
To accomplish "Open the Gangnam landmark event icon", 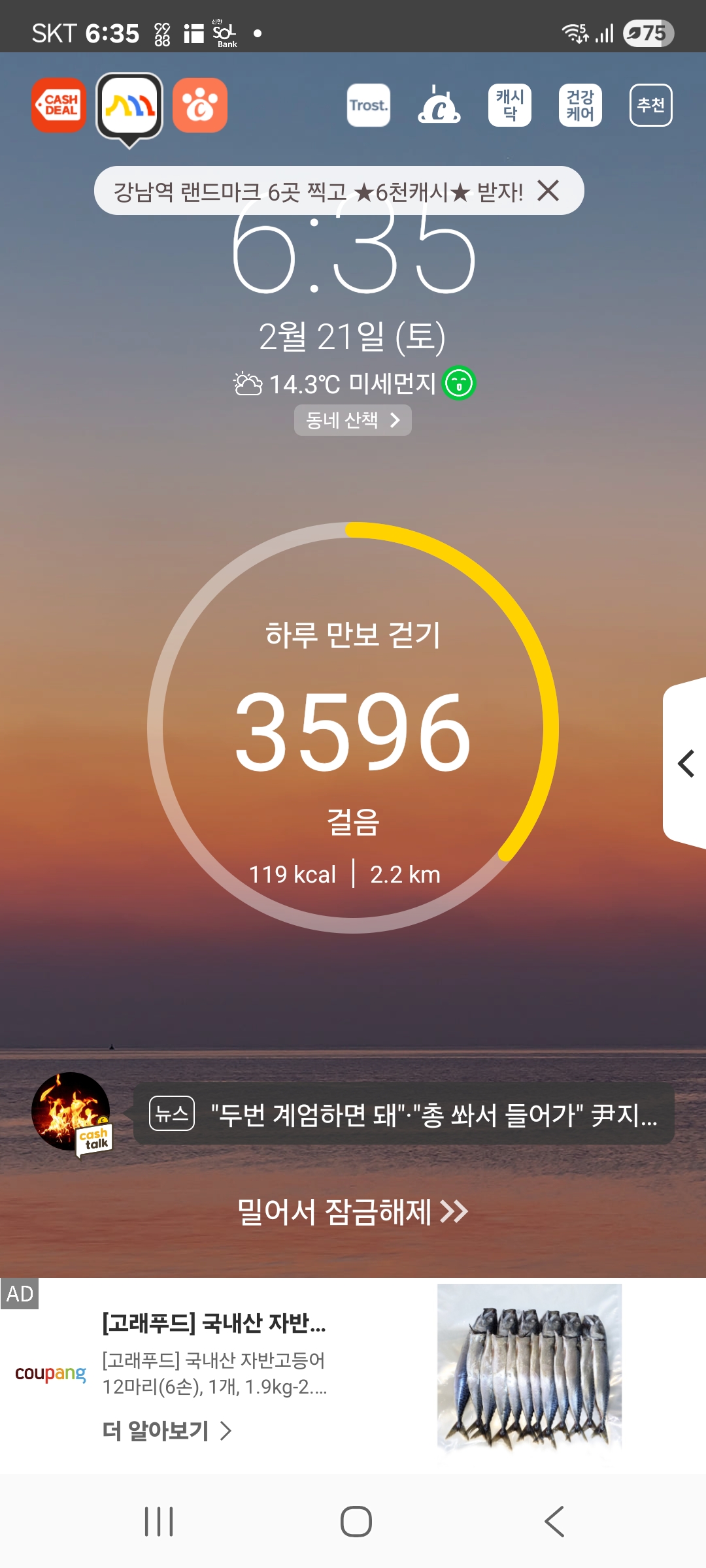I will point(129,106).
